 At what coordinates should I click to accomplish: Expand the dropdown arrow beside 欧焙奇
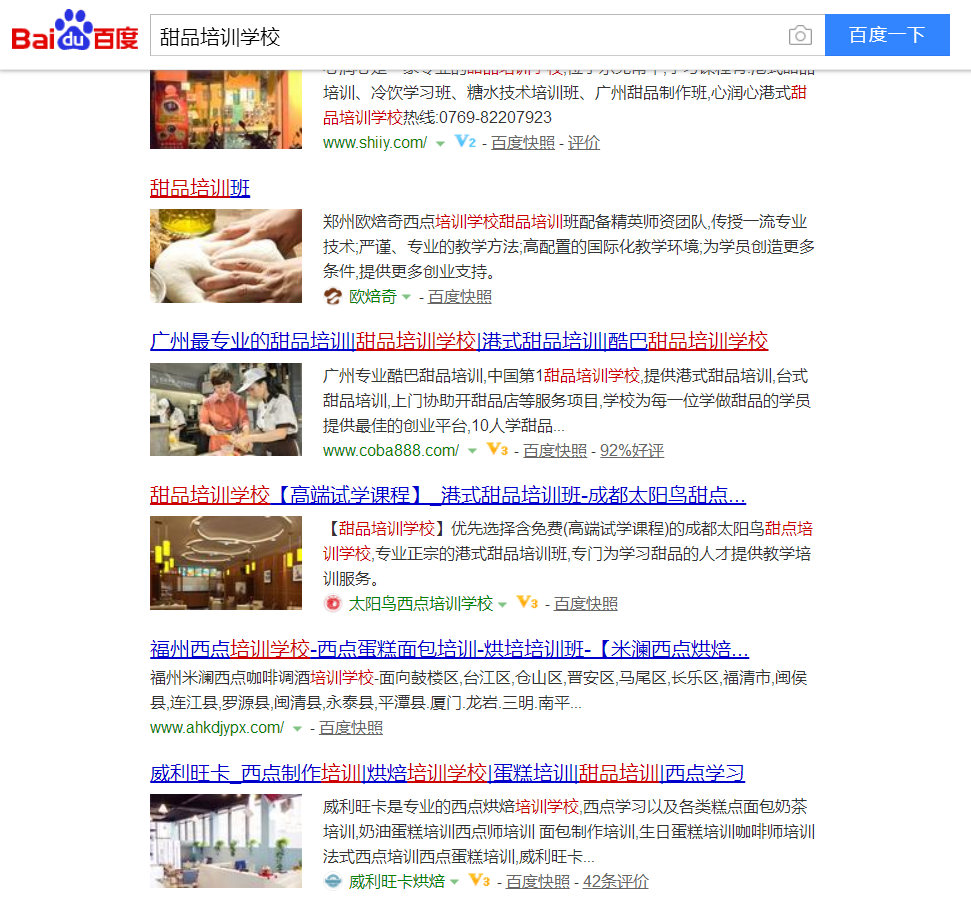click(x=407, y=298)
